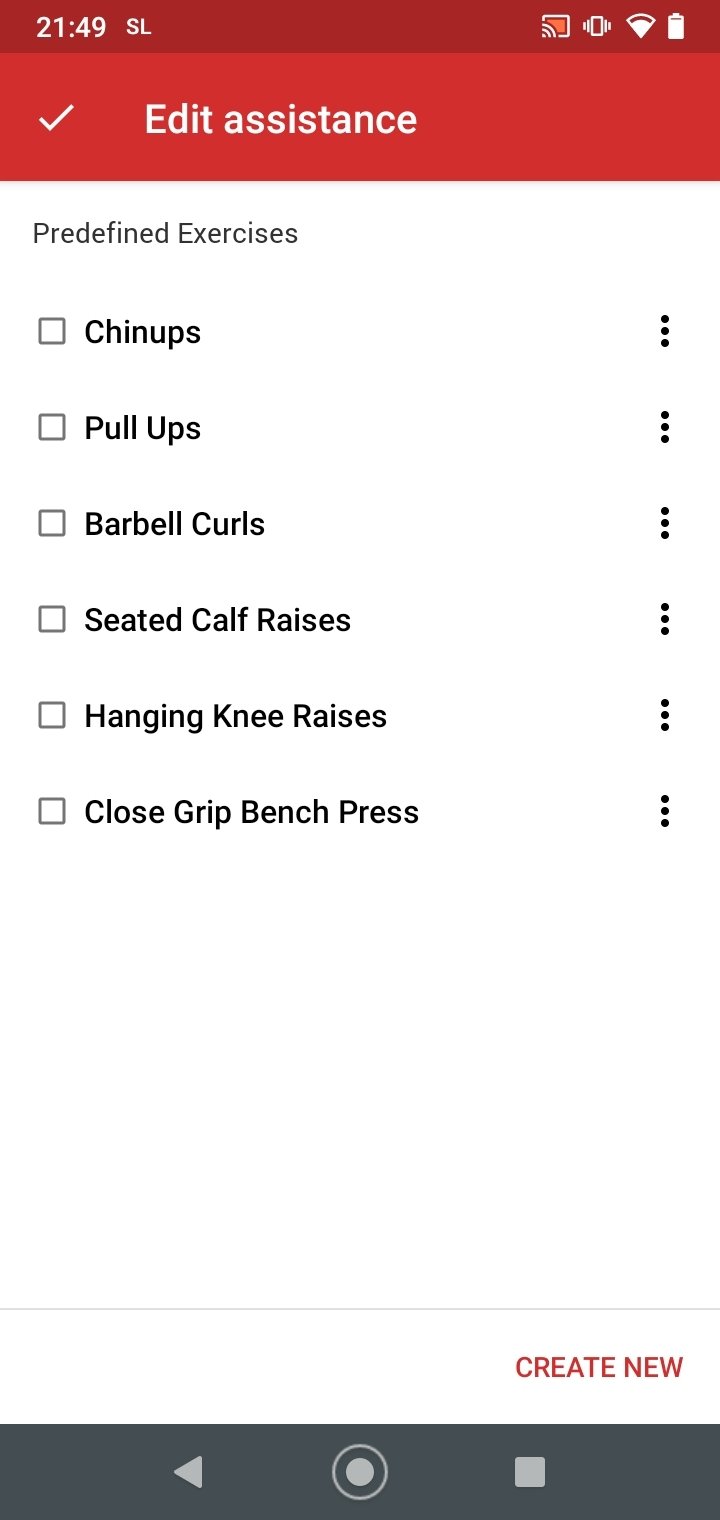Mark the Hanging Knee Raises checkbox
The width and height of the screenshot is (720, 1520).
[52, 715]
